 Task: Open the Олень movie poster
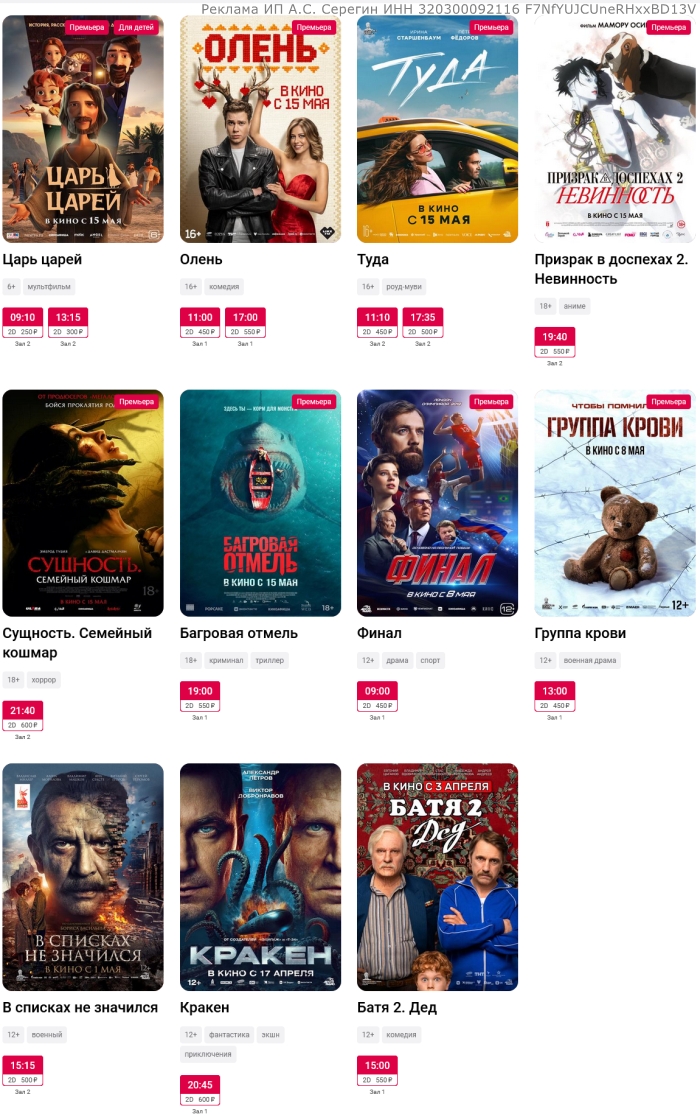pyautogui.click(x=260, y=130)
